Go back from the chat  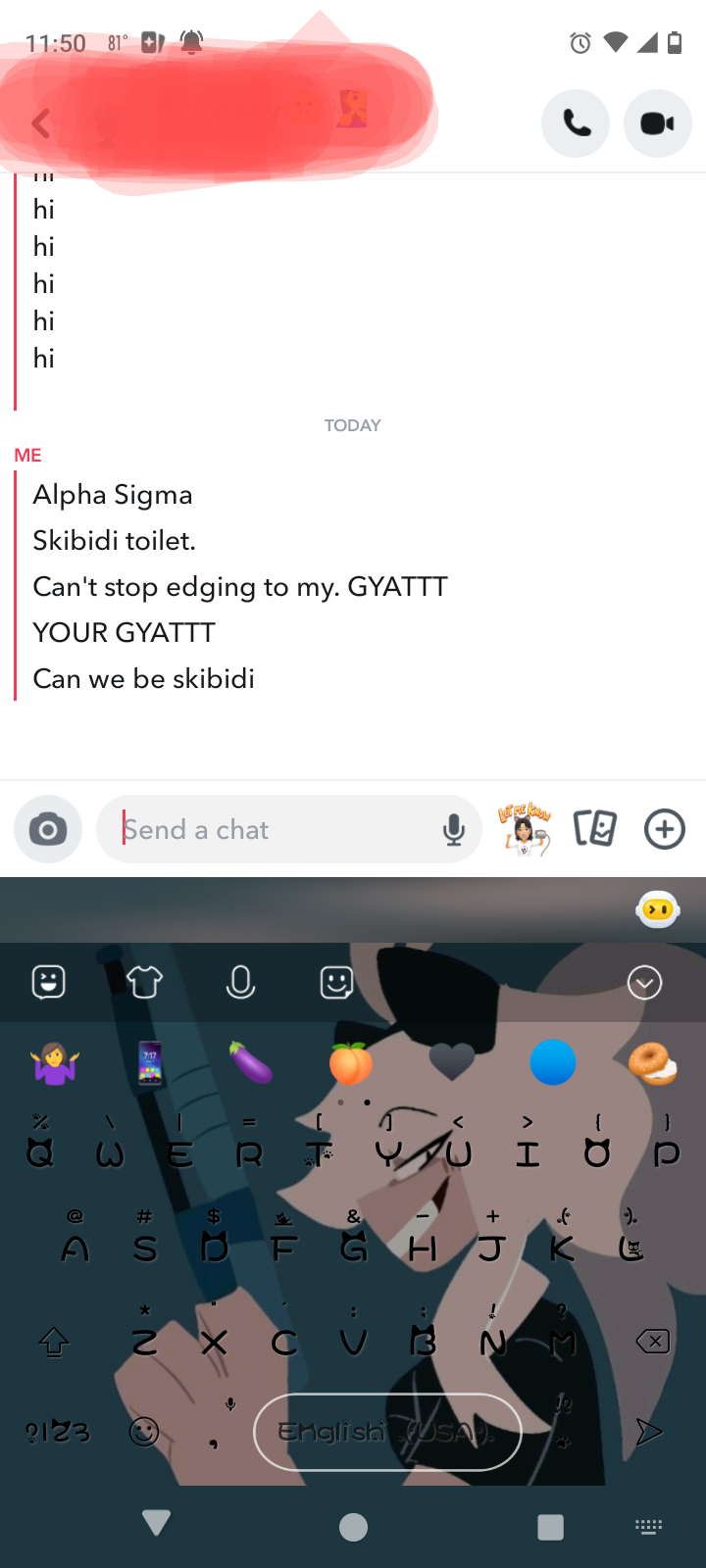[41, 123]
